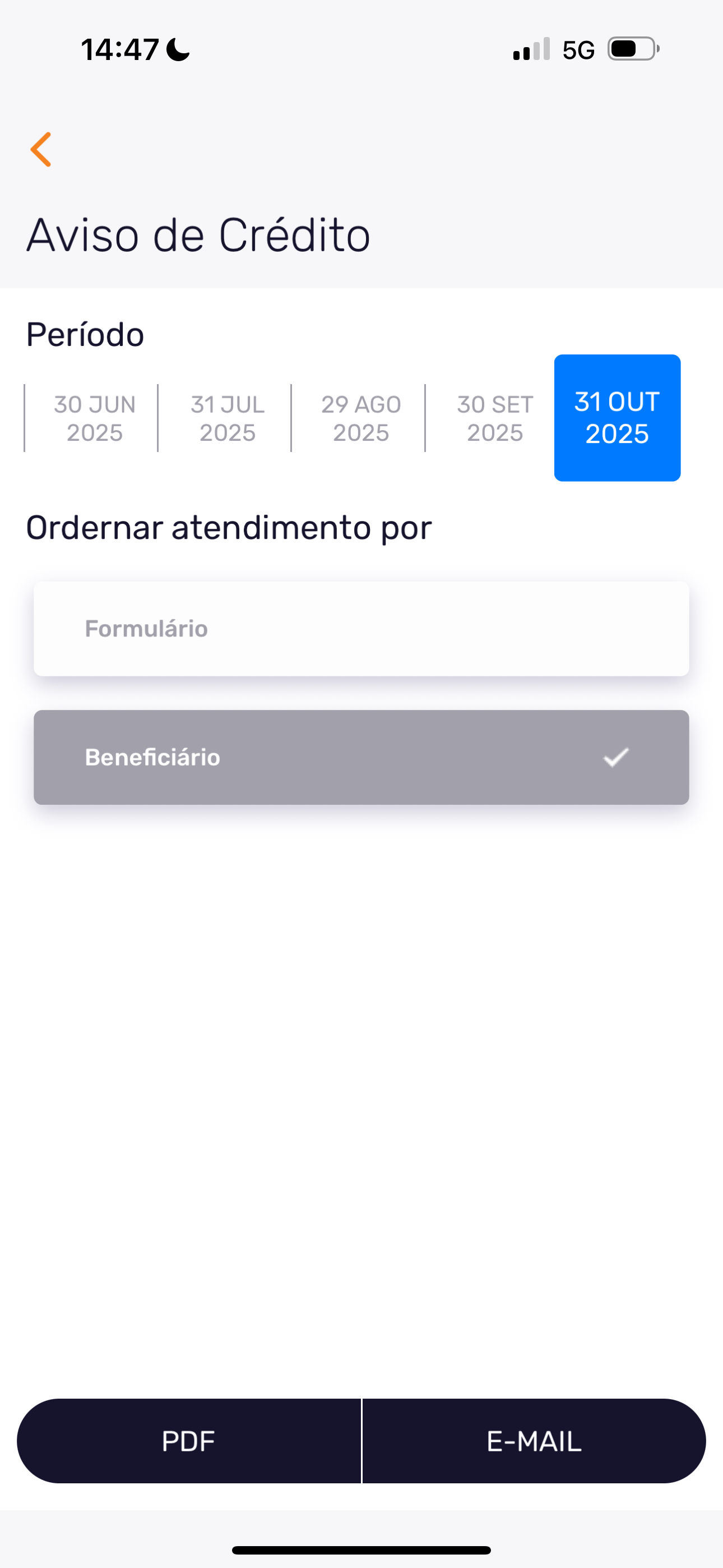Choose the 29 AGO 2025 period
This screenshot has height=1568, width=723.
click(361, 418)
